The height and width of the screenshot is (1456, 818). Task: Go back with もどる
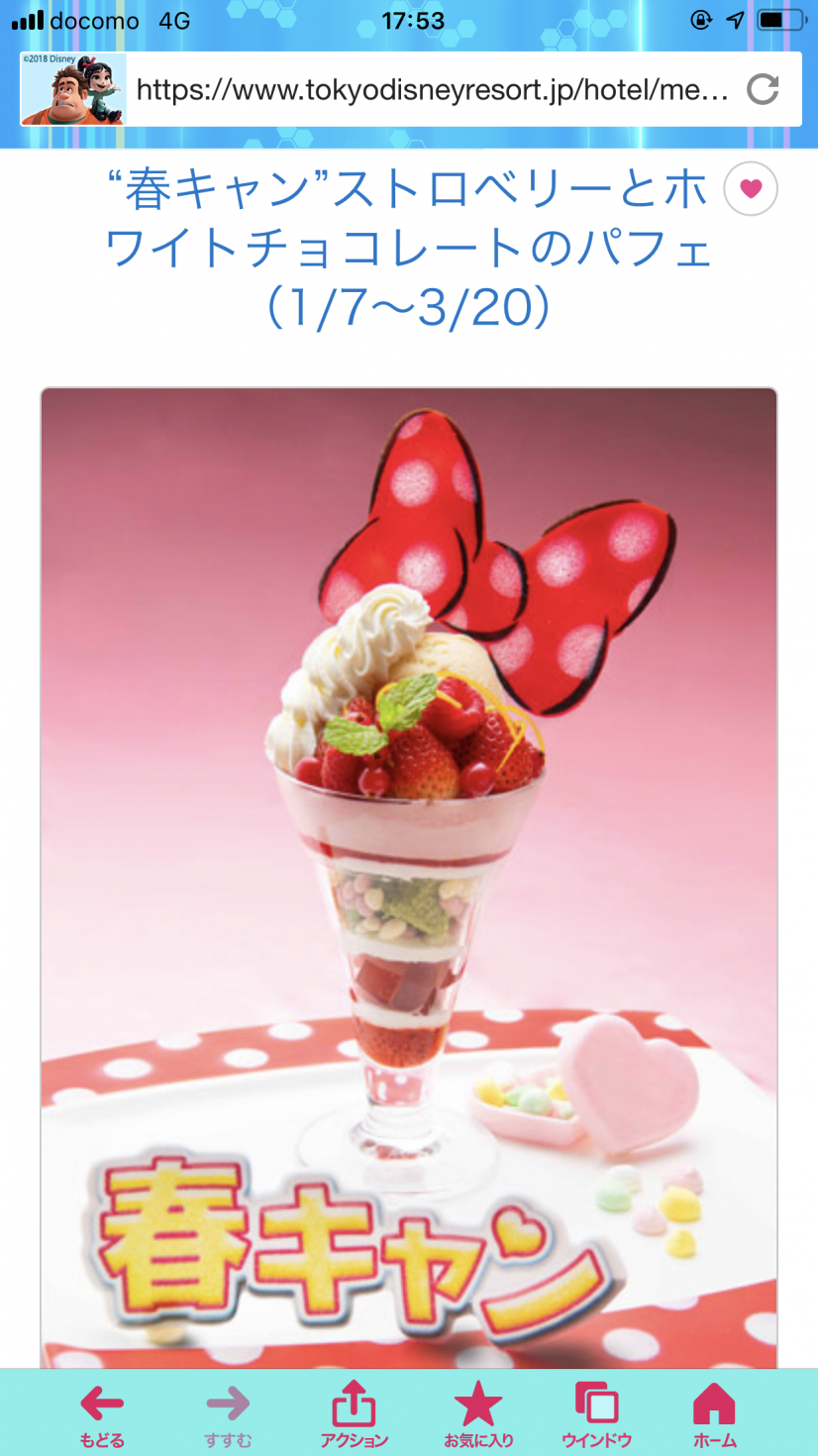(x=102, y=1413)
